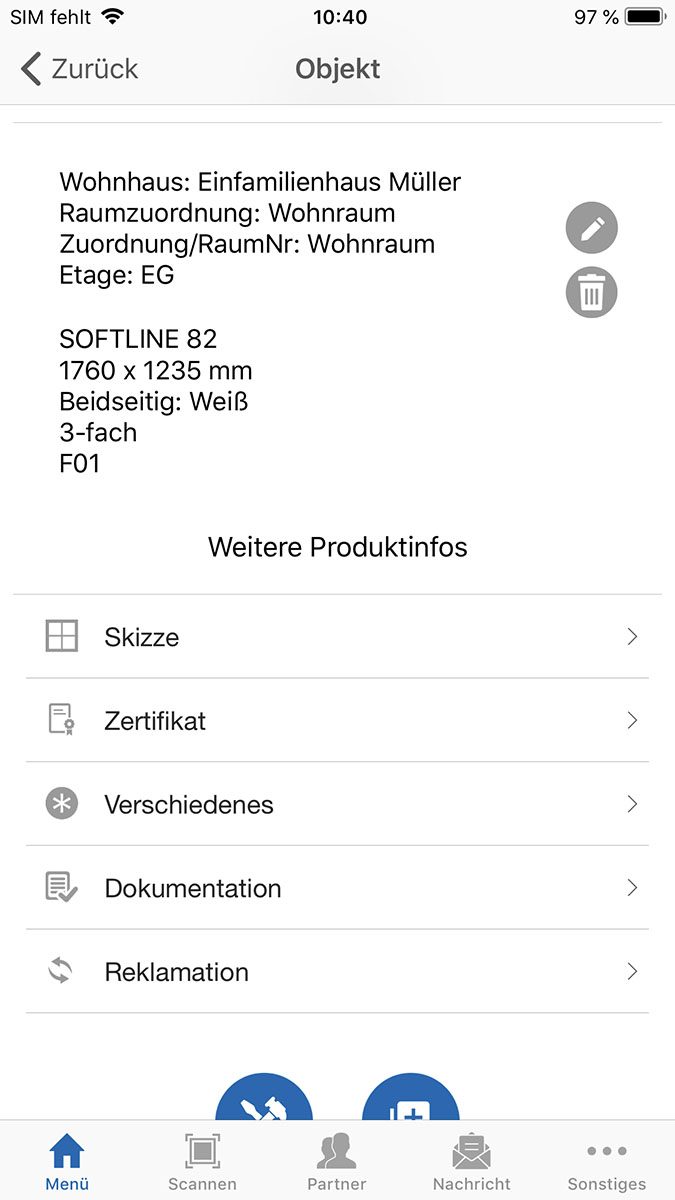Open the Zertifikat entry
675x1200 pixels.
pyautogui.click(x=337, y=721)
